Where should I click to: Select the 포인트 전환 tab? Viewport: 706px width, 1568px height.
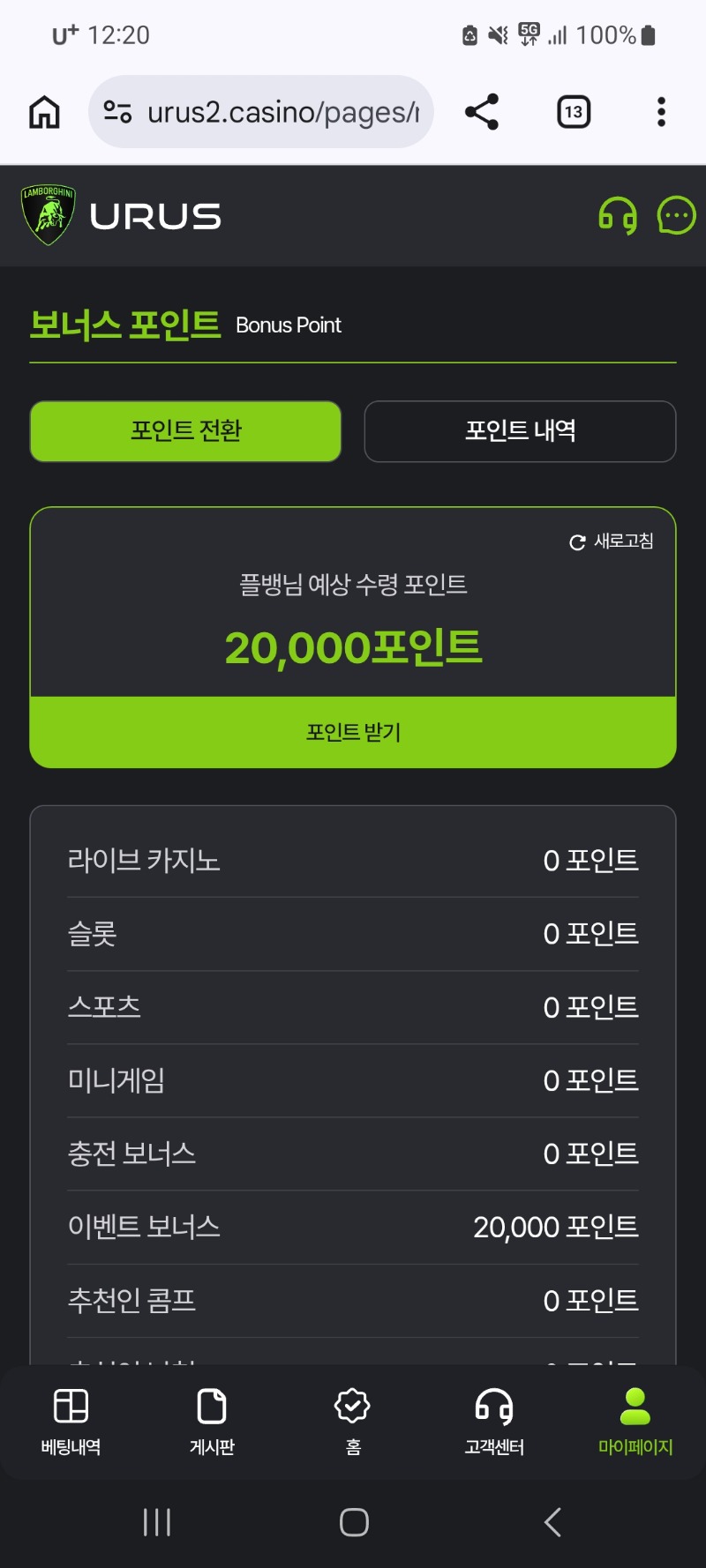(185, 431)
